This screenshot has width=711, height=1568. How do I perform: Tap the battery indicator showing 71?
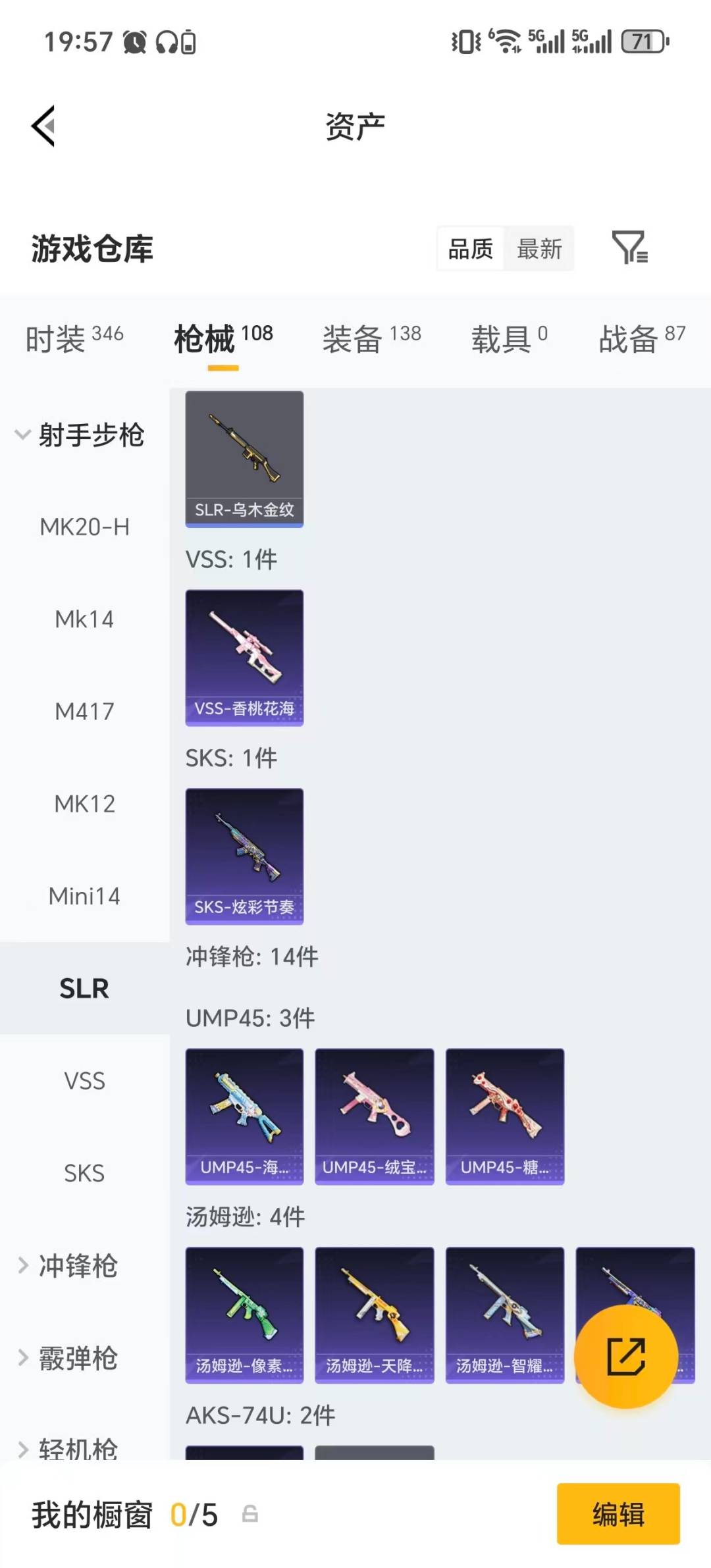pyautogui.click(x=643, y=41)
